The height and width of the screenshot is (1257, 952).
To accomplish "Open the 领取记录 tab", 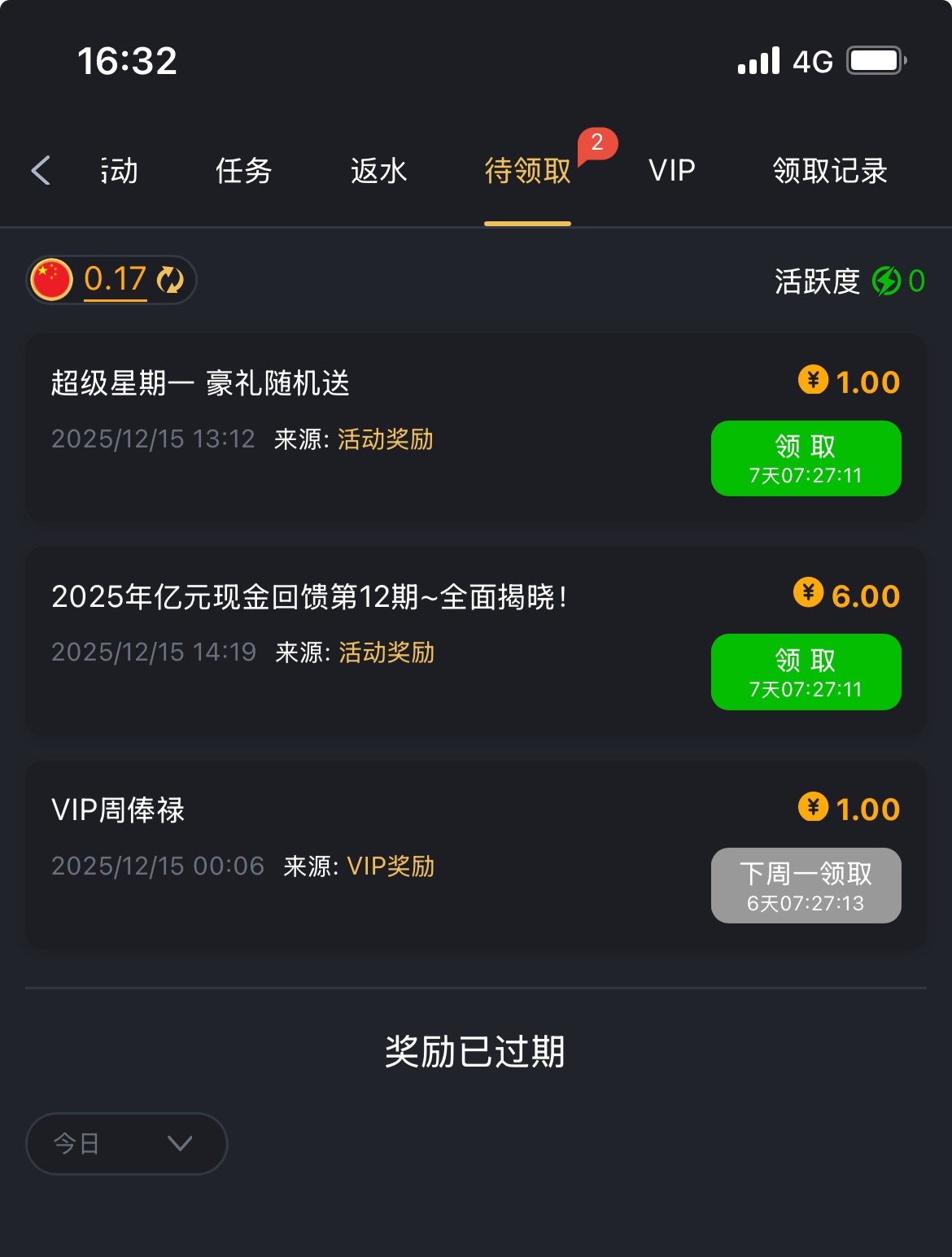I will [829, 171].
